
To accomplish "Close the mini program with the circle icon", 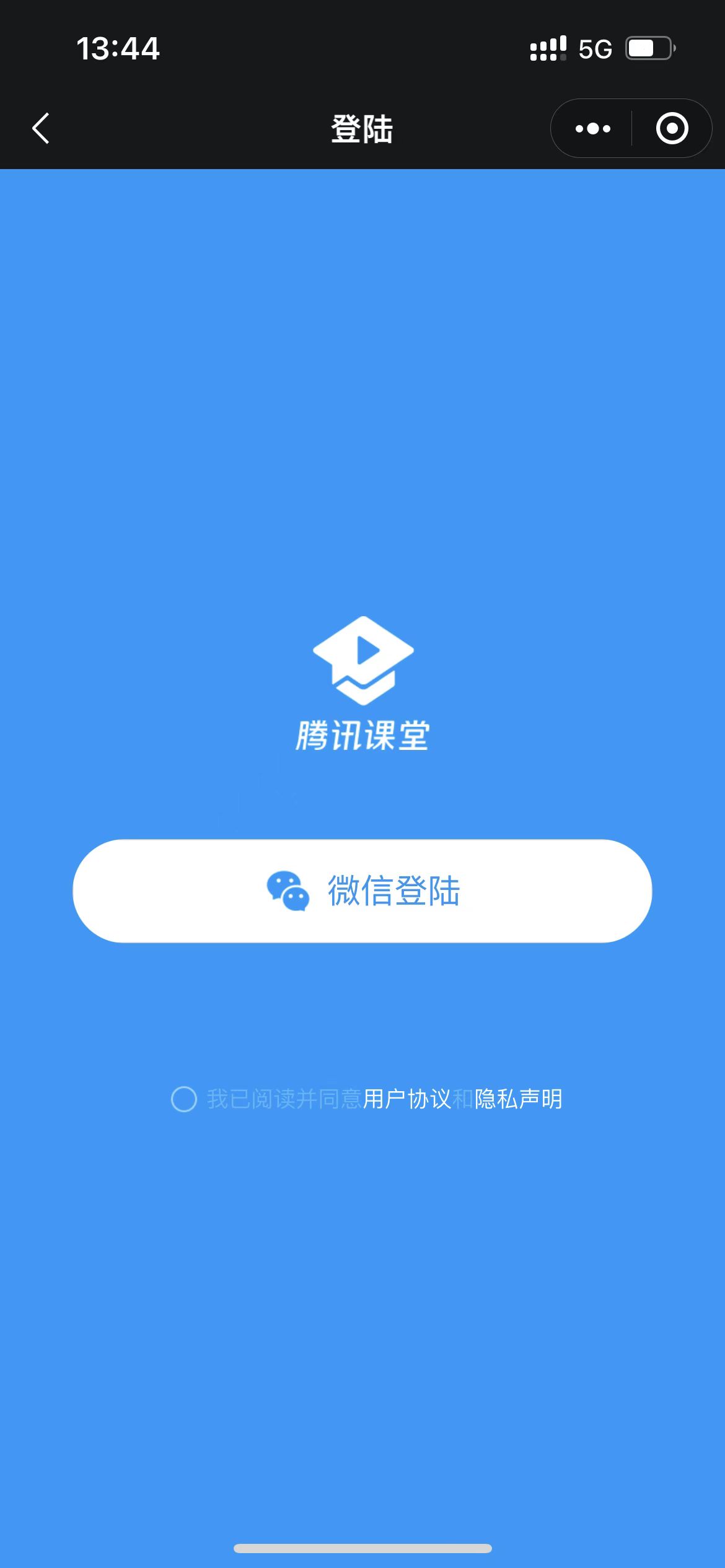I will 672,129.
